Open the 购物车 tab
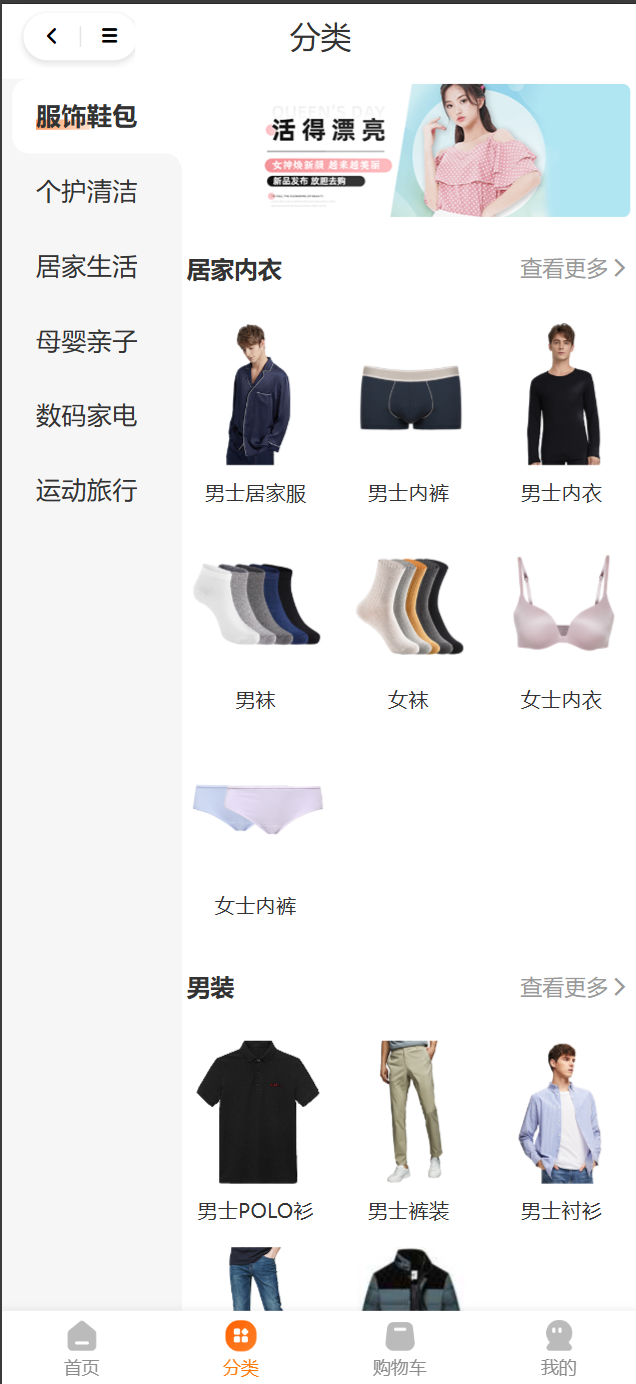This screenshot has width=636, height=1384. (400, 1348)
